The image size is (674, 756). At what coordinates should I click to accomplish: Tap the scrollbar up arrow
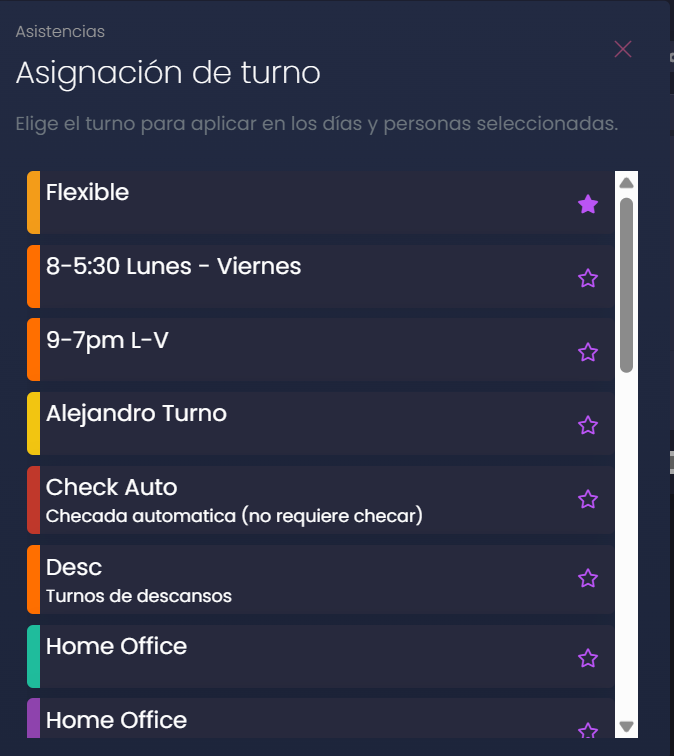coord(627,183)
